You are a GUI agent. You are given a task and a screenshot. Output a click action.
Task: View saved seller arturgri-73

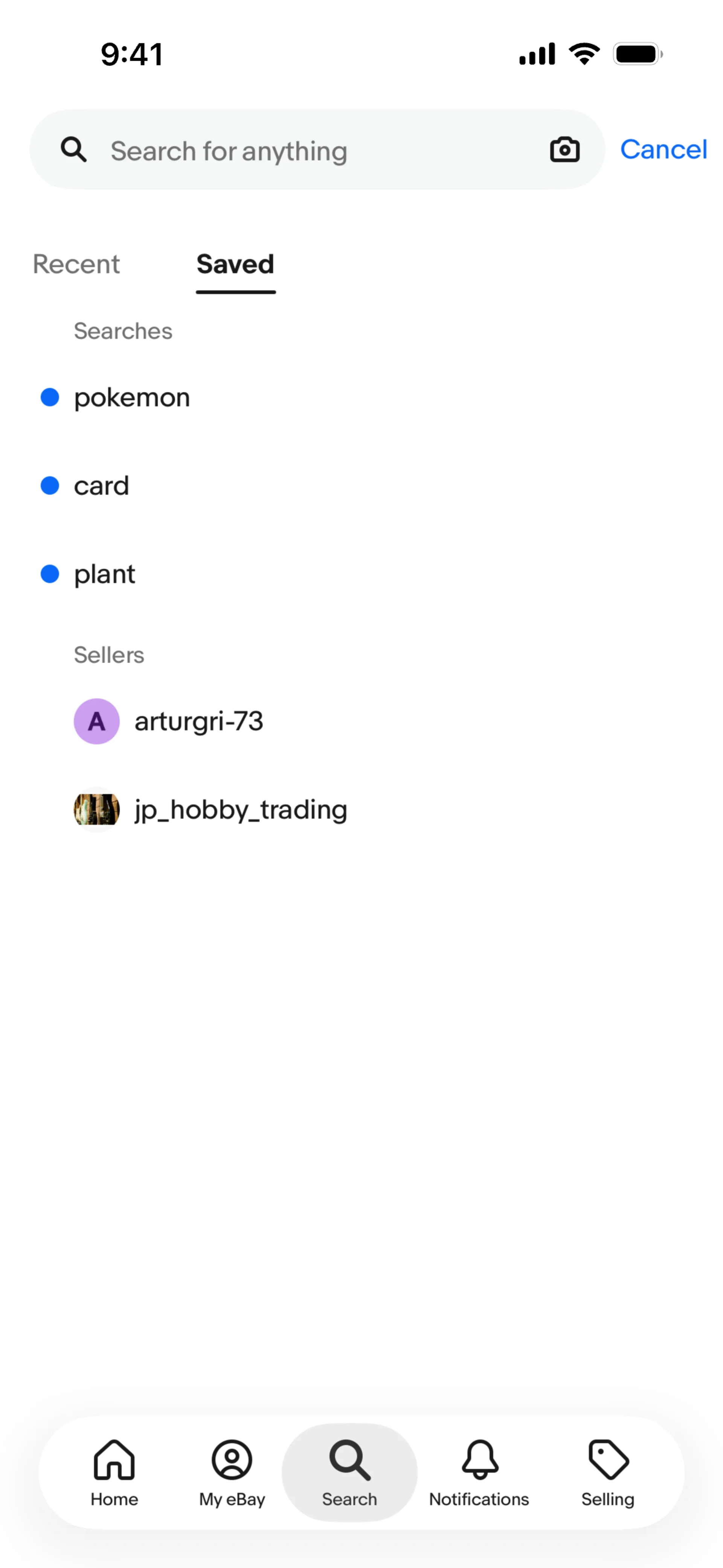198,721
